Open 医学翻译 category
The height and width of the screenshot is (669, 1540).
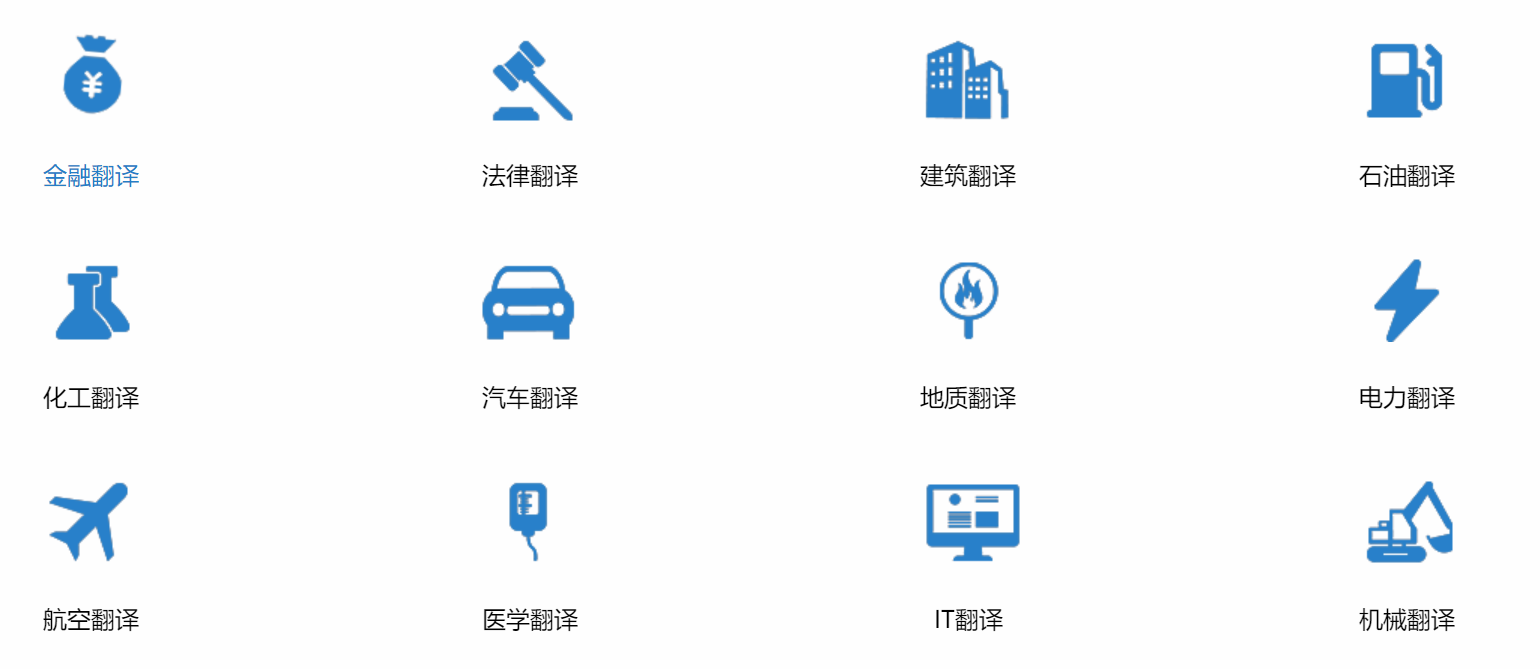point(529,620)
